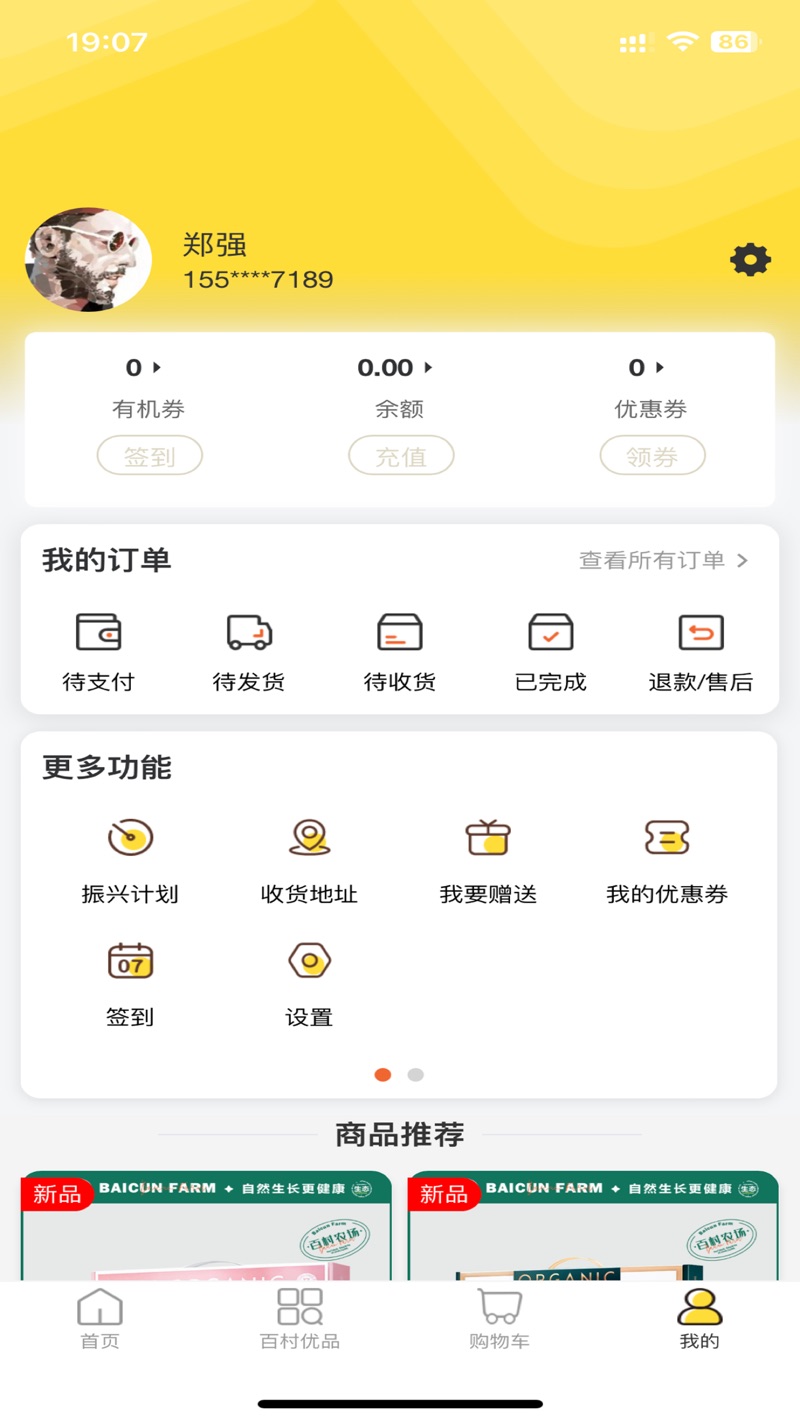Select the 首页 home tab

pyautogui.click(x=99, y=1318)
